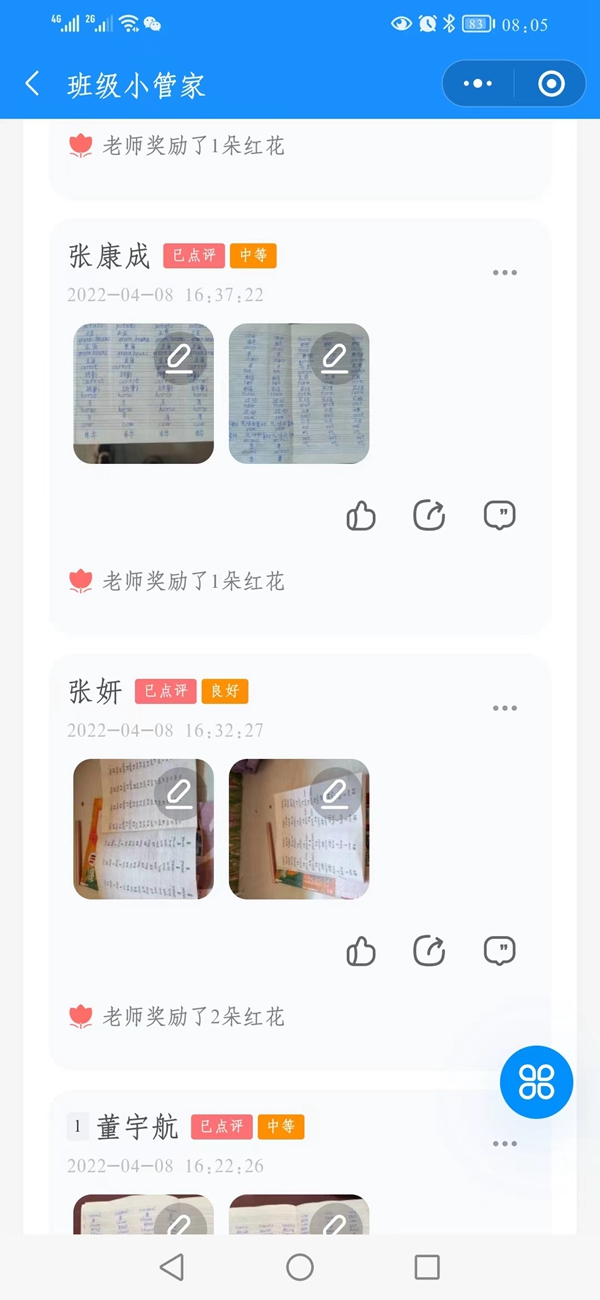Comment on 张康成's homework submission
The width and height of the screenshot is (600, 1300).
pos(499,516)
